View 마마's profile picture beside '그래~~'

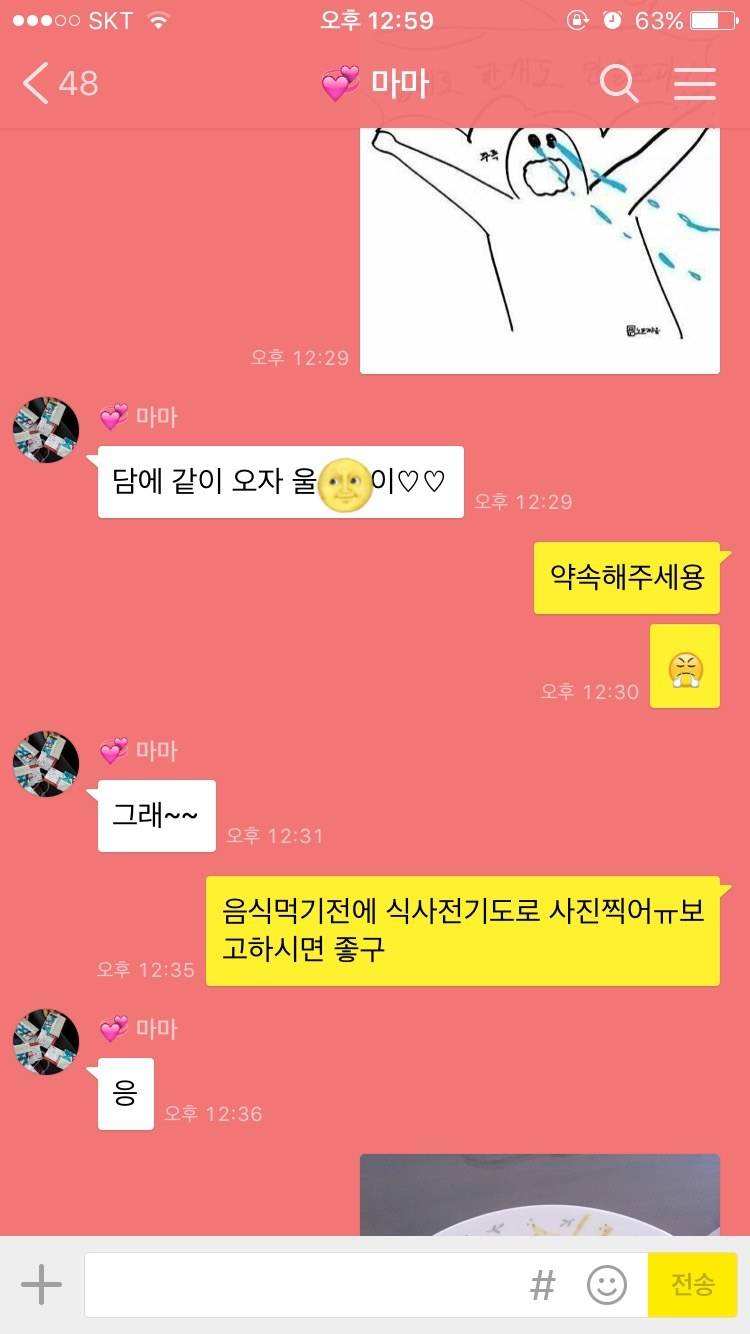pyautogui.click(x=46, y=764)
